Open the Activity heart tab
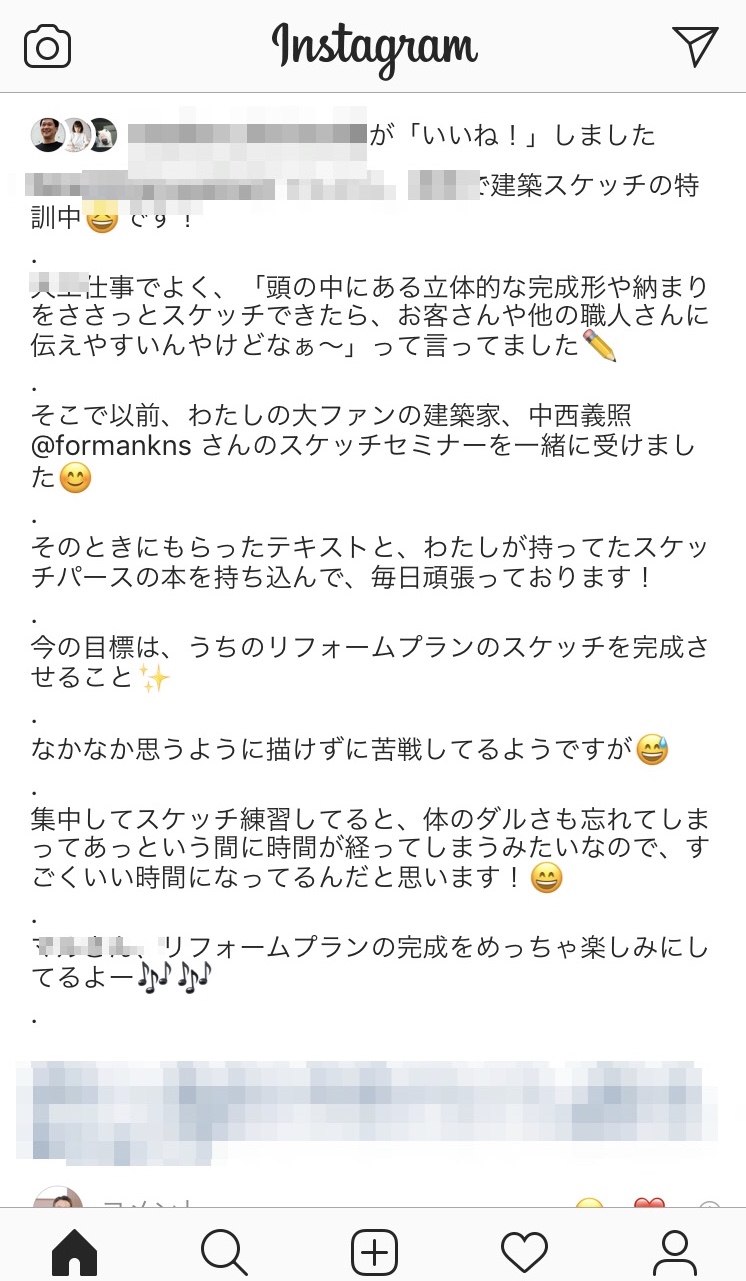This screenshot has height=1281, width=746. (524, 1252)
